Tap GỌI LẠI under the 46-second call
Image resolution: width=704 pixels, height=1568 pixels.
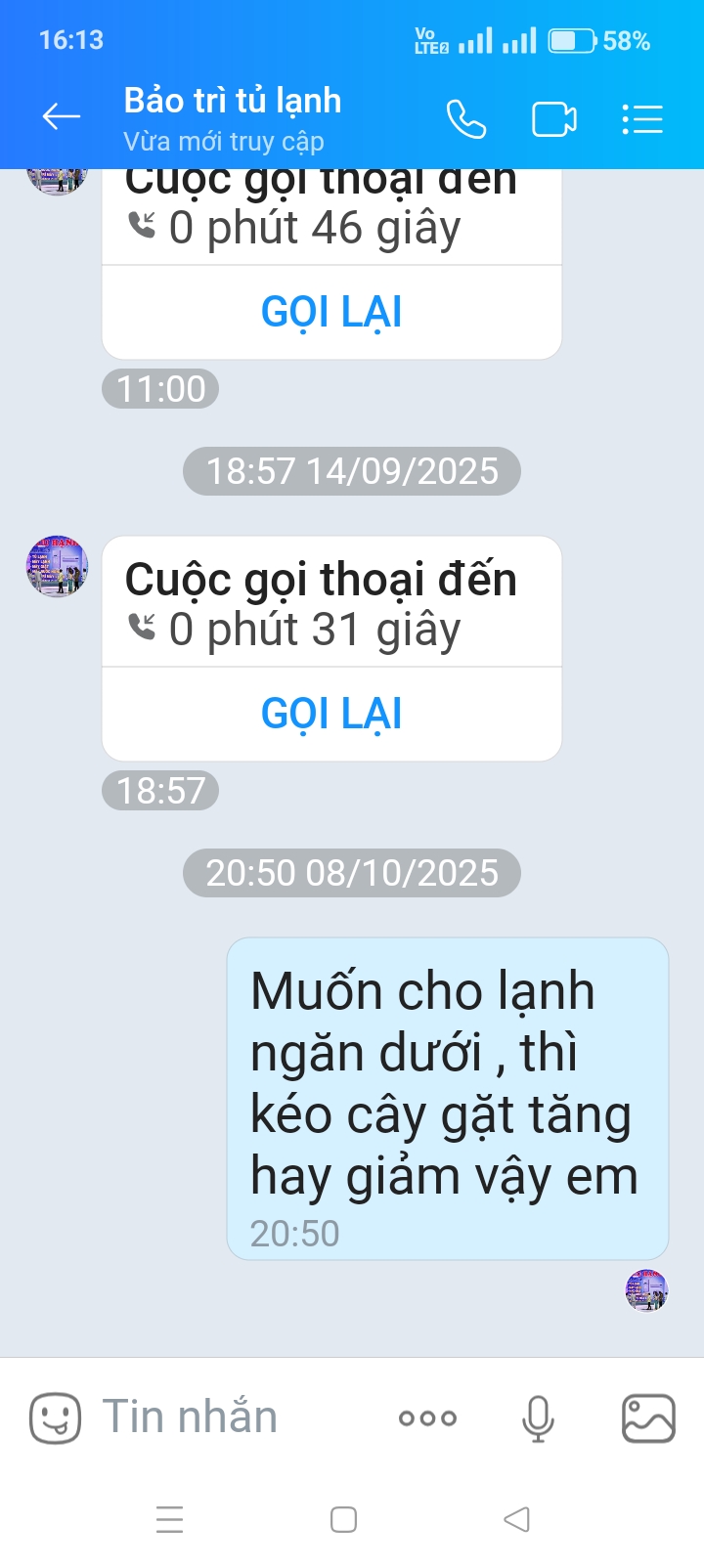pos(331,313)
